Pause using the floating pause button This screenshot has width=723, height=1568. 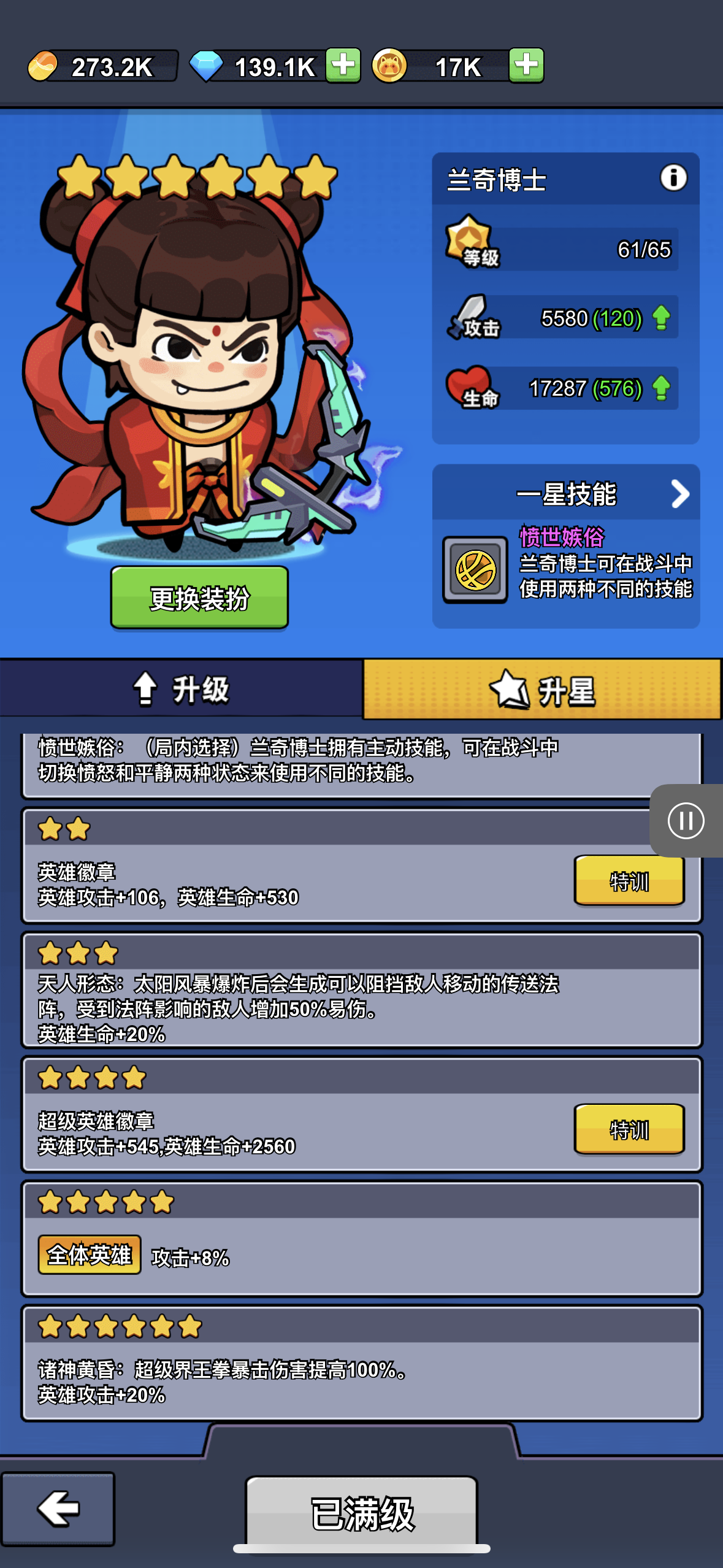click(x=686, y=821)
